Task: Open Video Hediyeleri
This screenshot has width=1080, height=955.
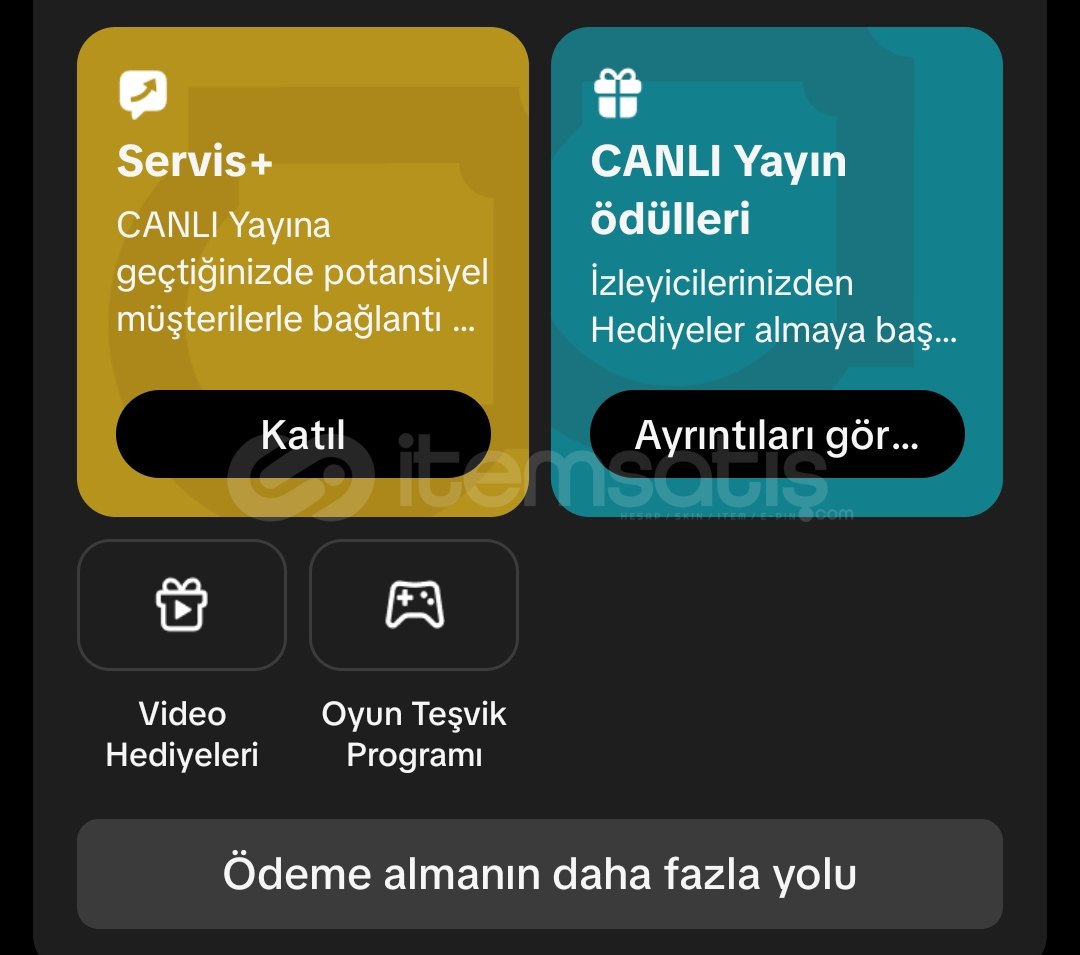Action: 182,605
